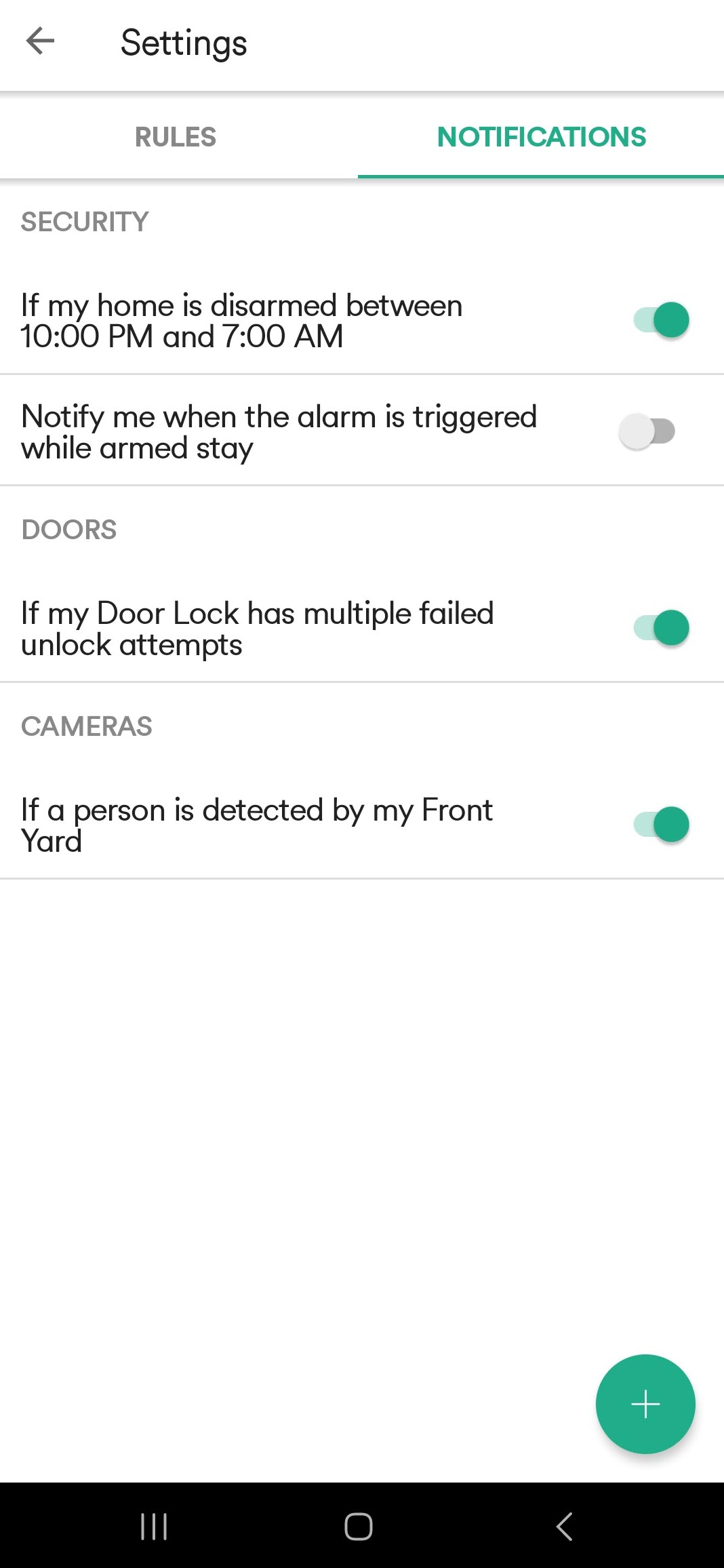Go back using the app bar arrow
The height and width of the screenshot is (1568, 724).
click(x=40, y=41)
